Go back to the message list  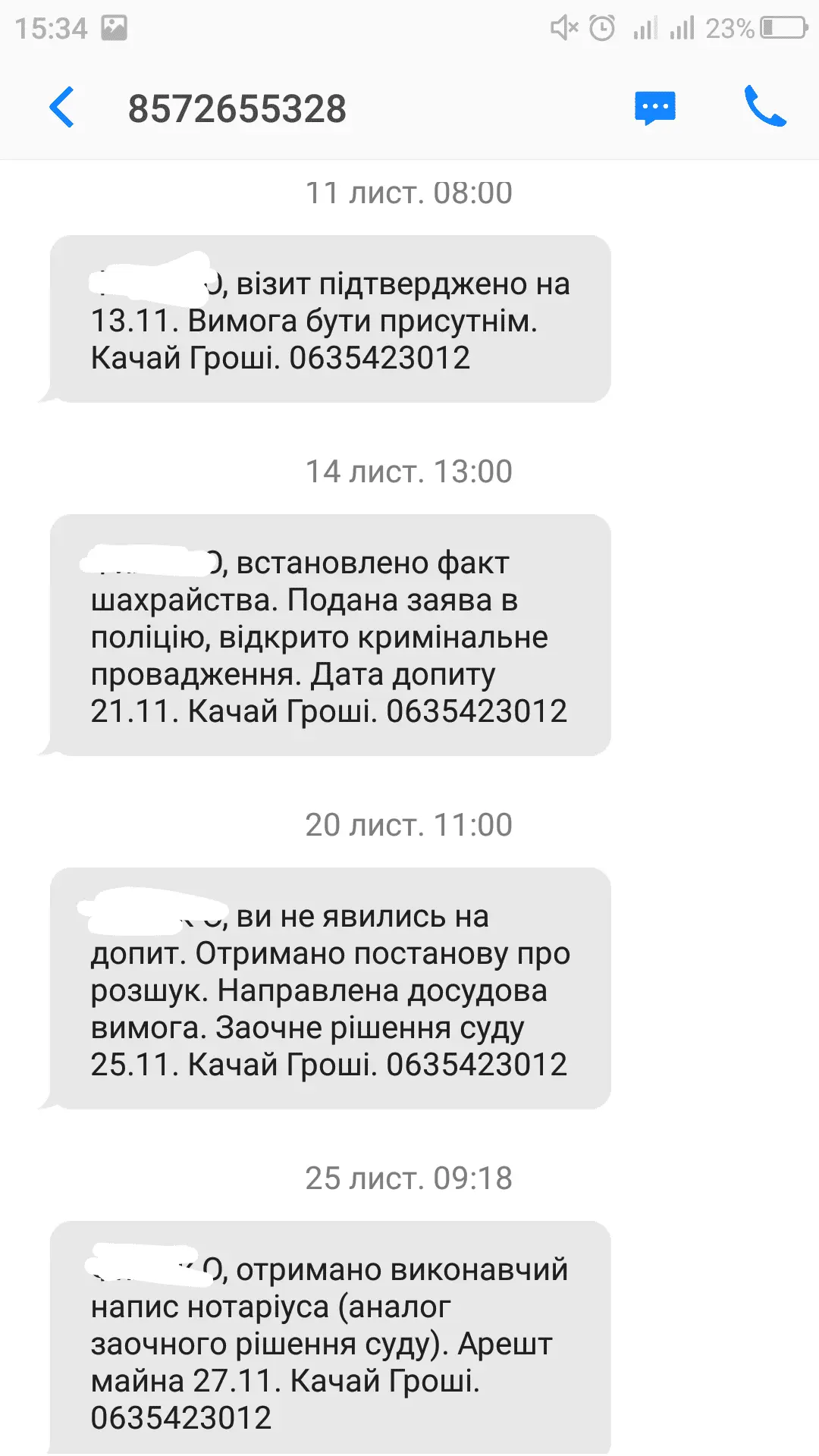coord(62,108)
